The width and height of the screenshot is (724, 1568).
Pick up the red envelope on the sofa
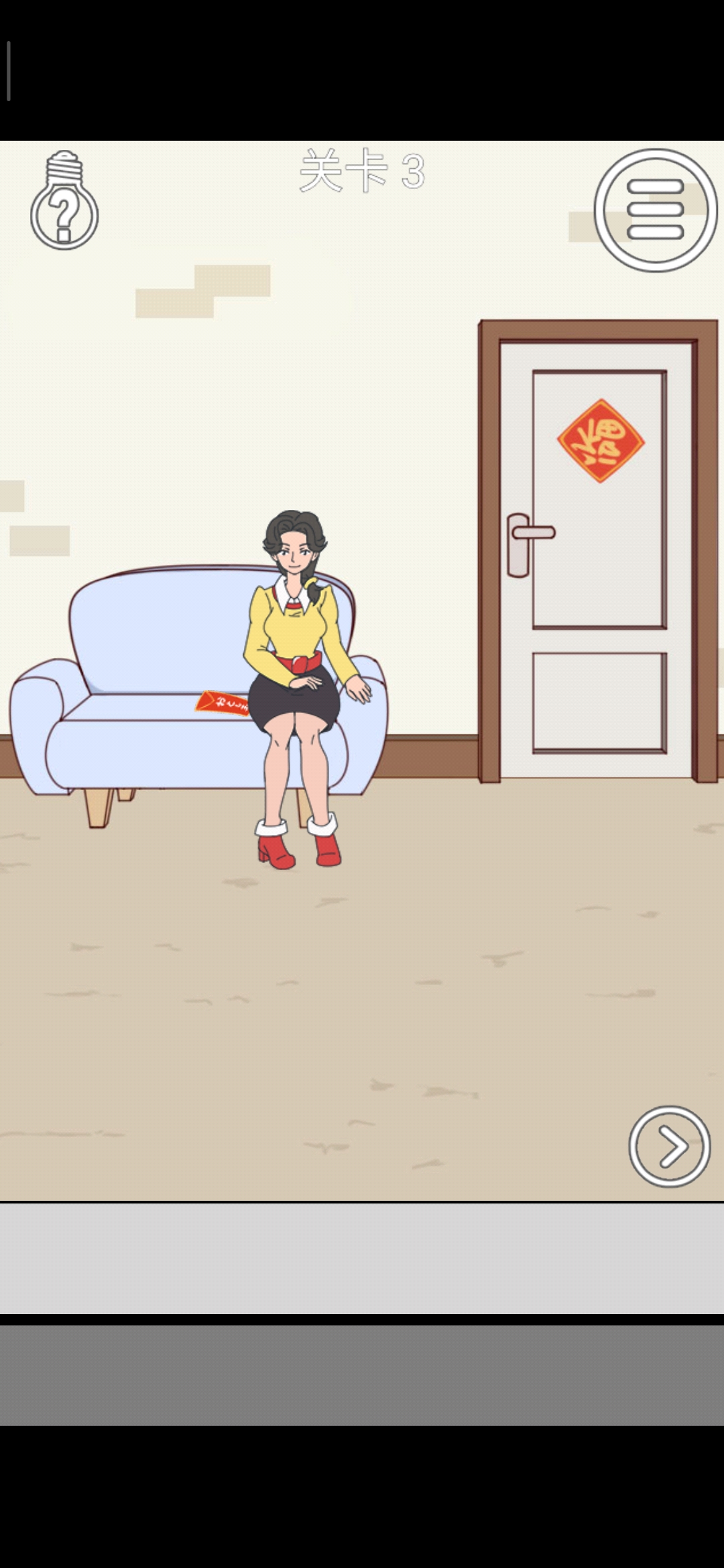(223, 704)
